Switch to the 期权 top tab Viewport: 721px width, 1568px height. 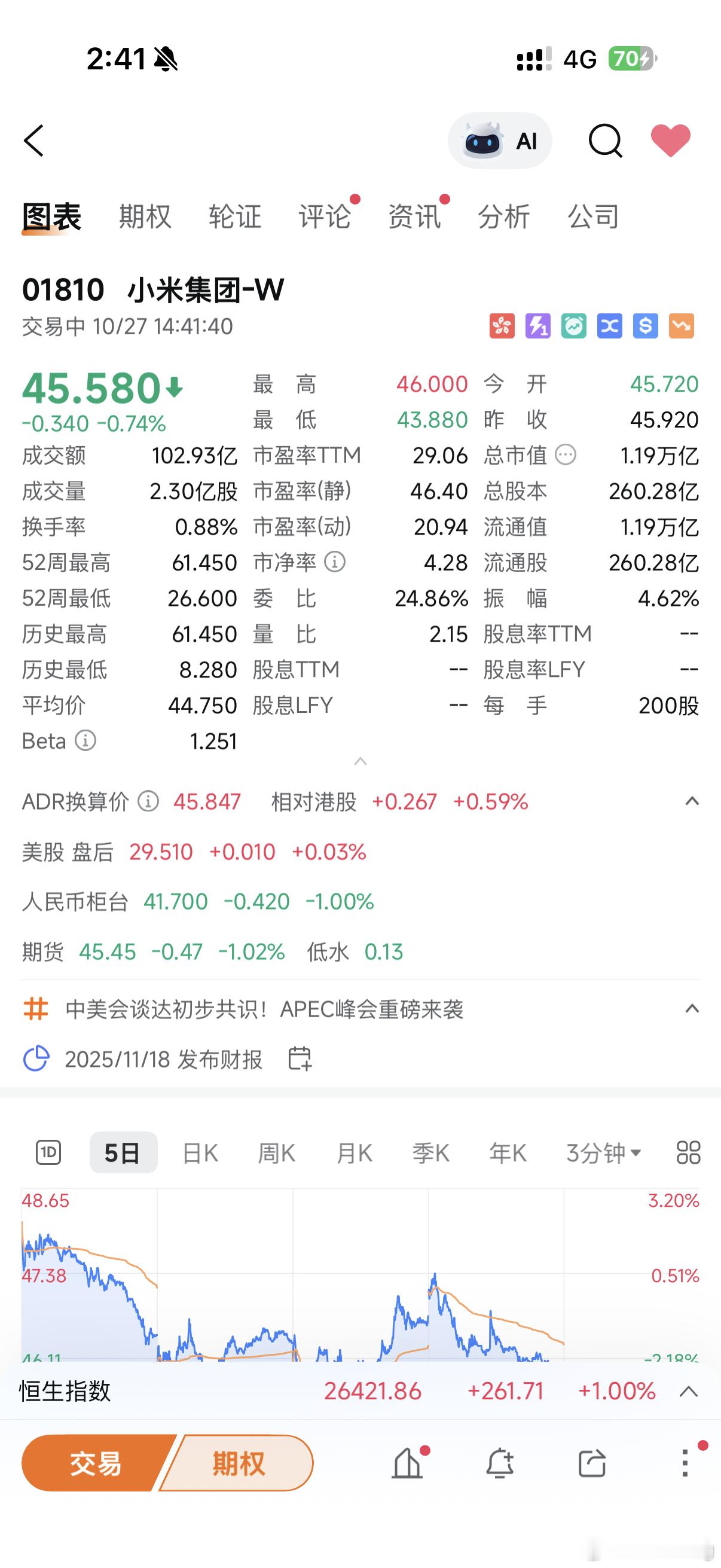(145, 216)
